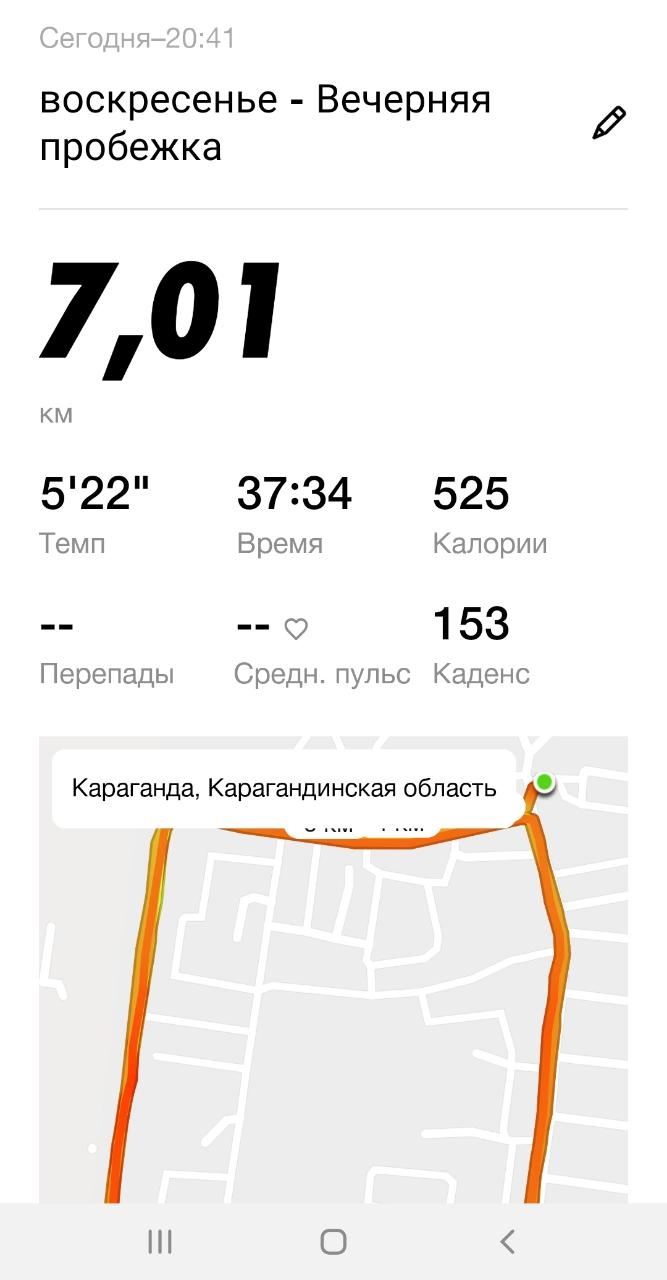The height and width of the screenshot is (1280, 667).
Task: Go back with the system back button
Action: 507,1242
